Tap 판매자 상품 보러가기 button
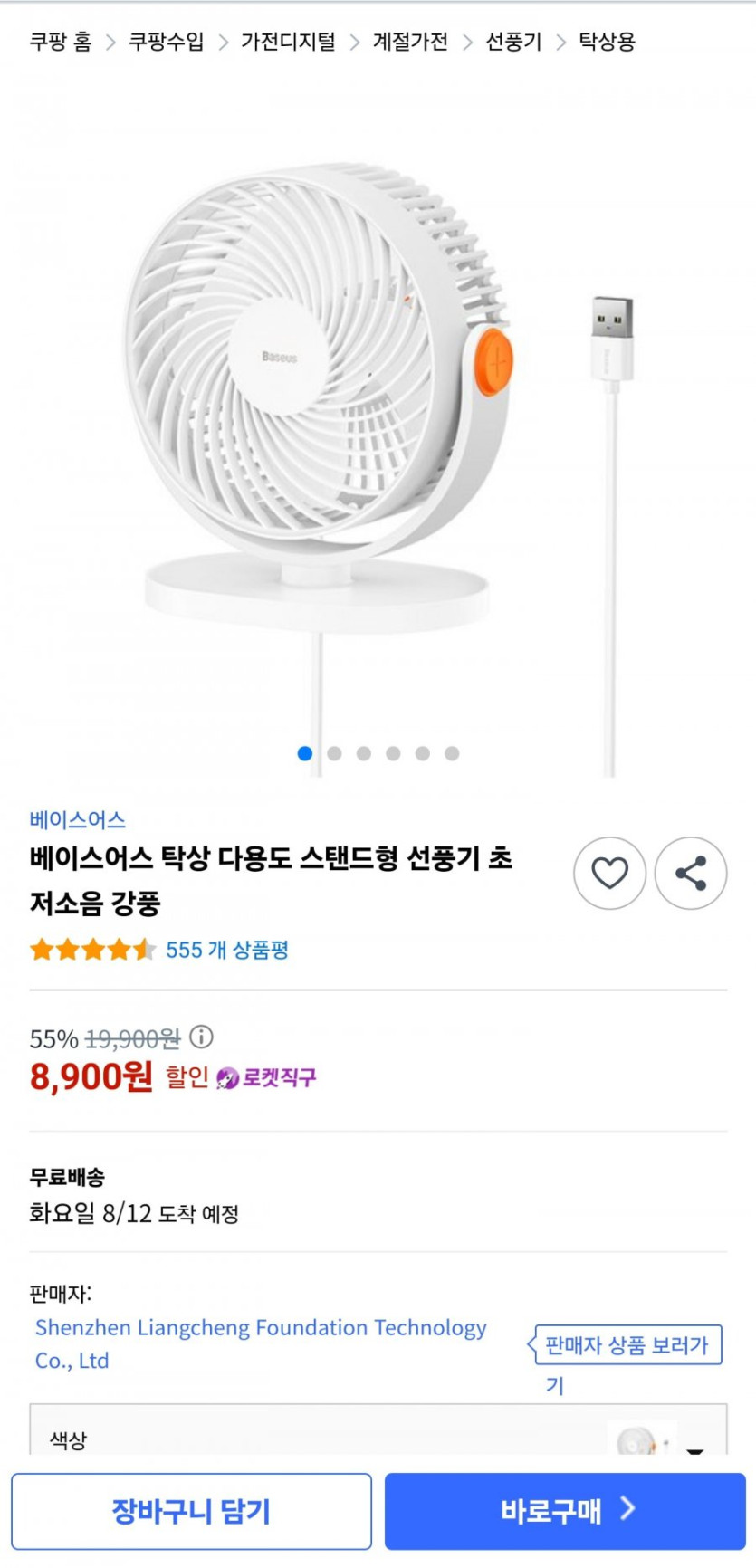This screenshot has height=1568, width=756. coord(627,1346)
